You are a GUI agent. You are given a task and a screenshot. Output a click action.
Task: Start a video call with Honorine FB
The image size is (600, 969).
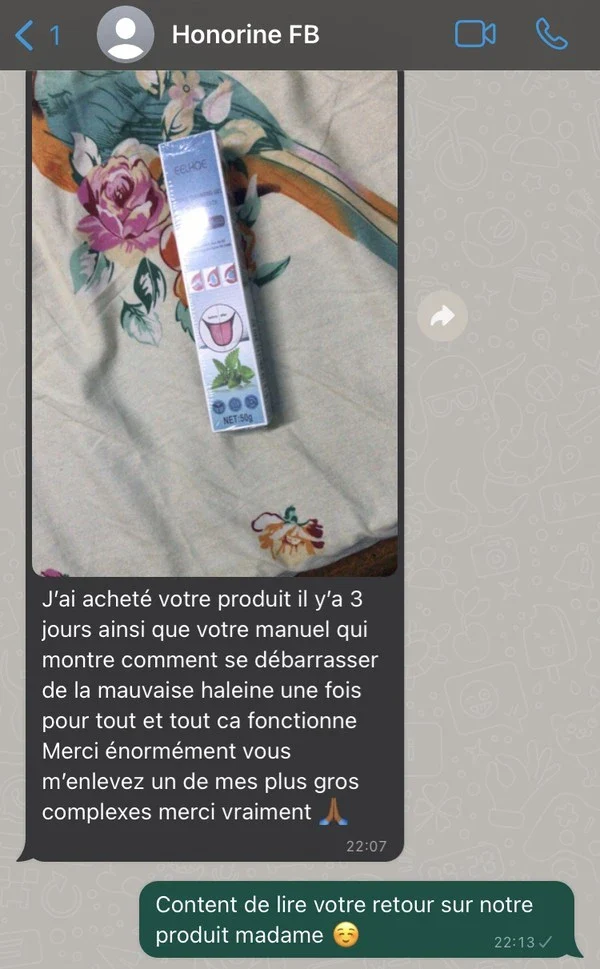pyautogui.click(x=475, y=35)
